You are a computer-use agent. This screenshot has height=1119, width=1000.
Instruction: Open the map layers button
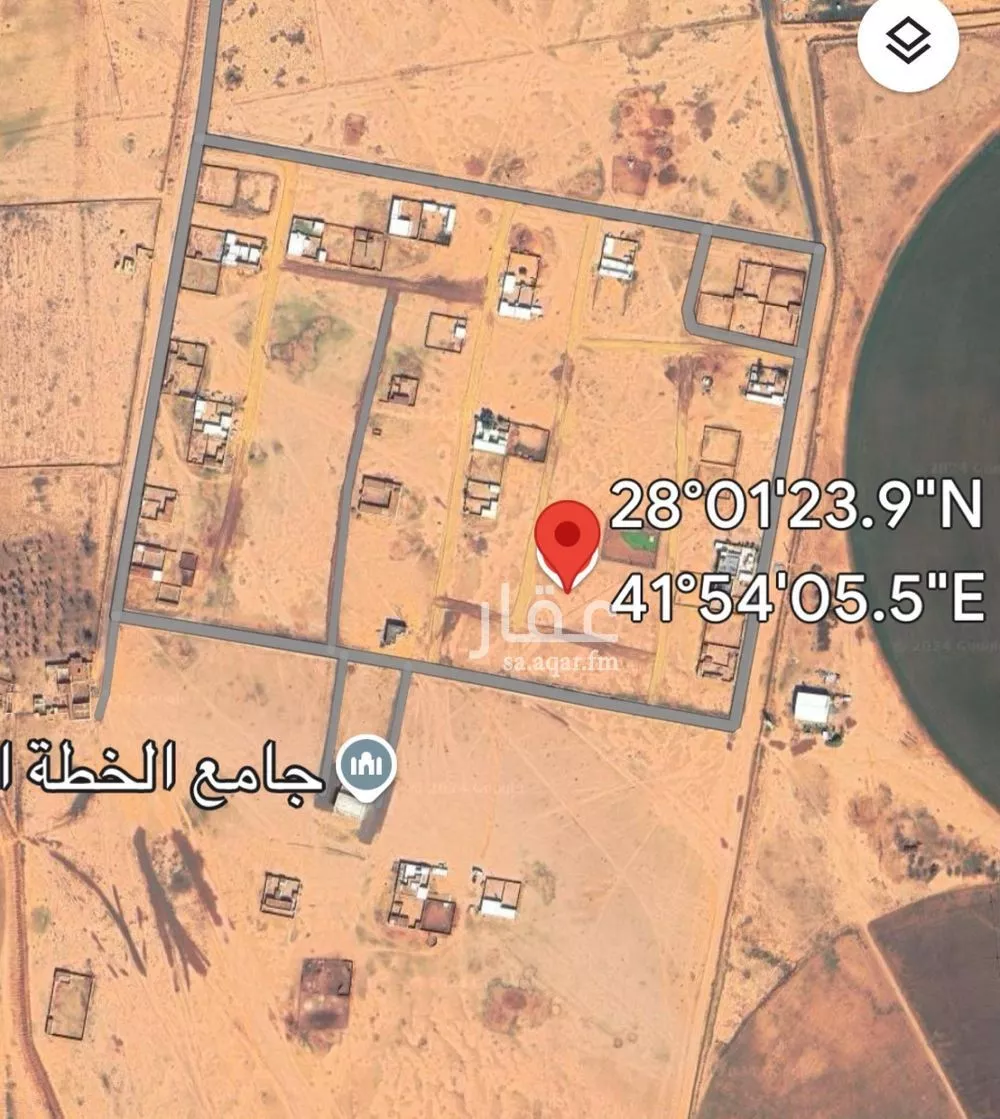tap(908, 42)
